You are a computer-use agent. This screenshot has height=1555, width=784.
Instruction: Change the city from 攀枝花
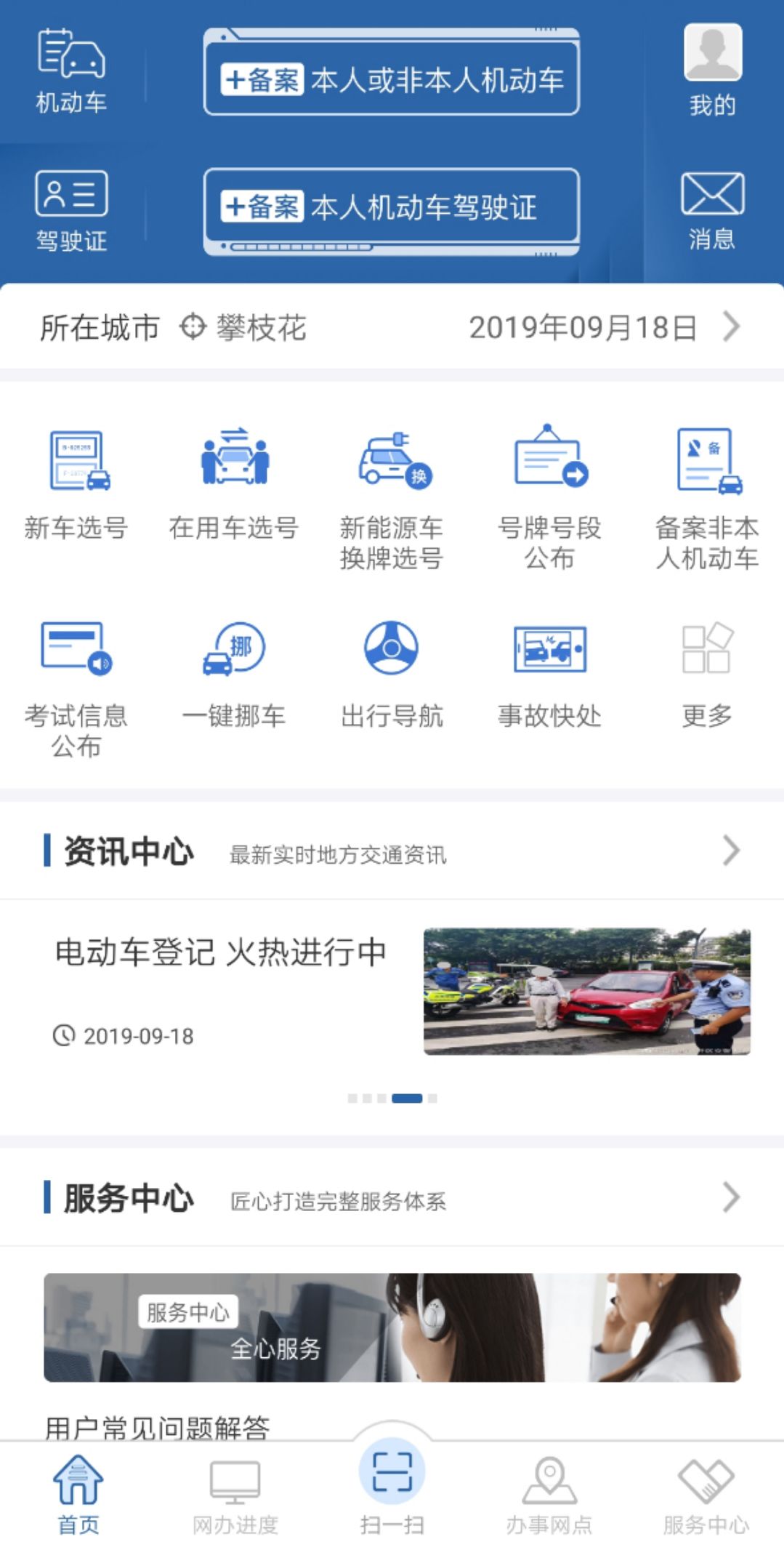(x=244, y=328)
